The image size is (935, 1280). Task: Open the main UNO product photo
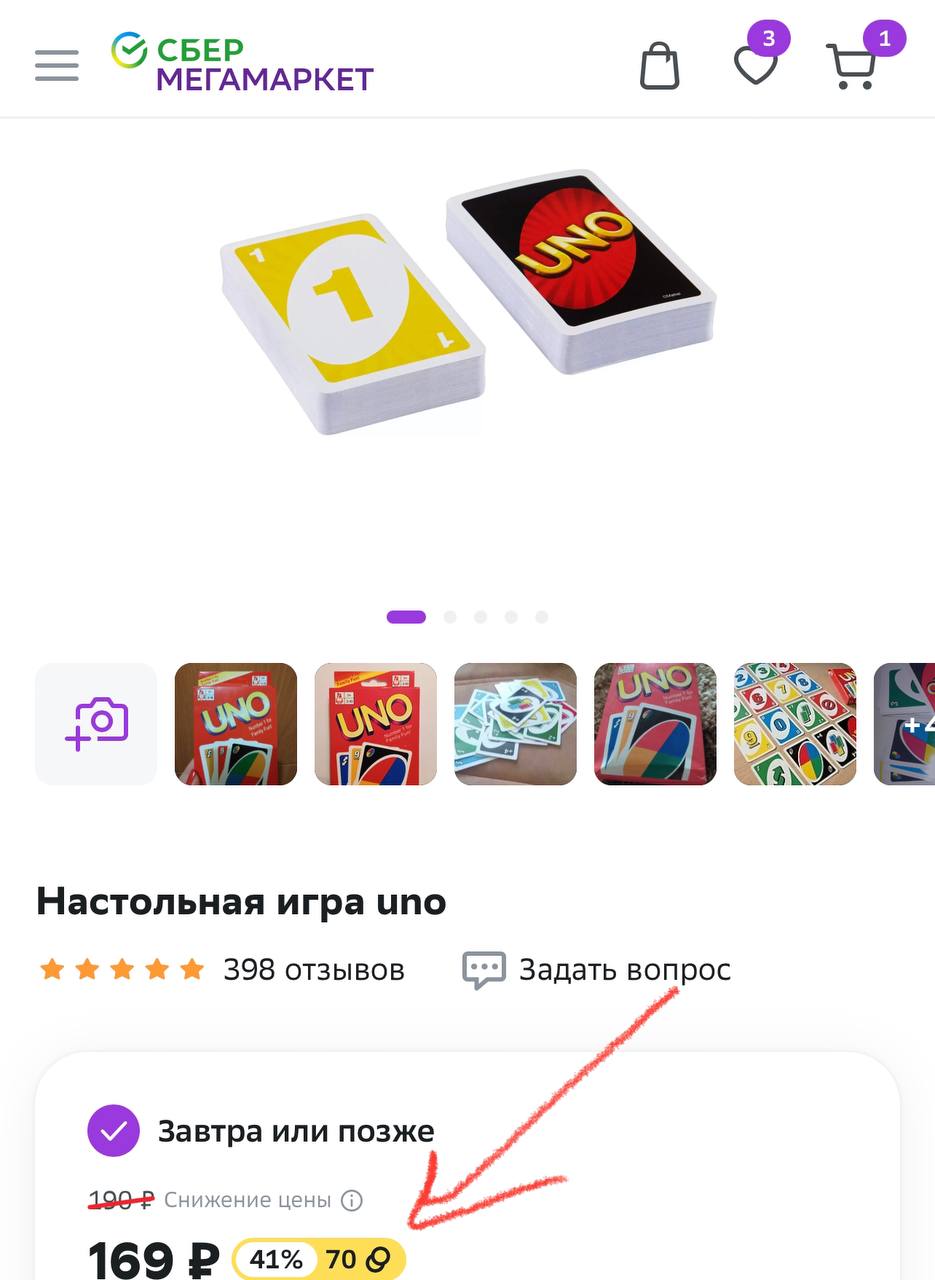pyautogui.click(x=467, y=300)
